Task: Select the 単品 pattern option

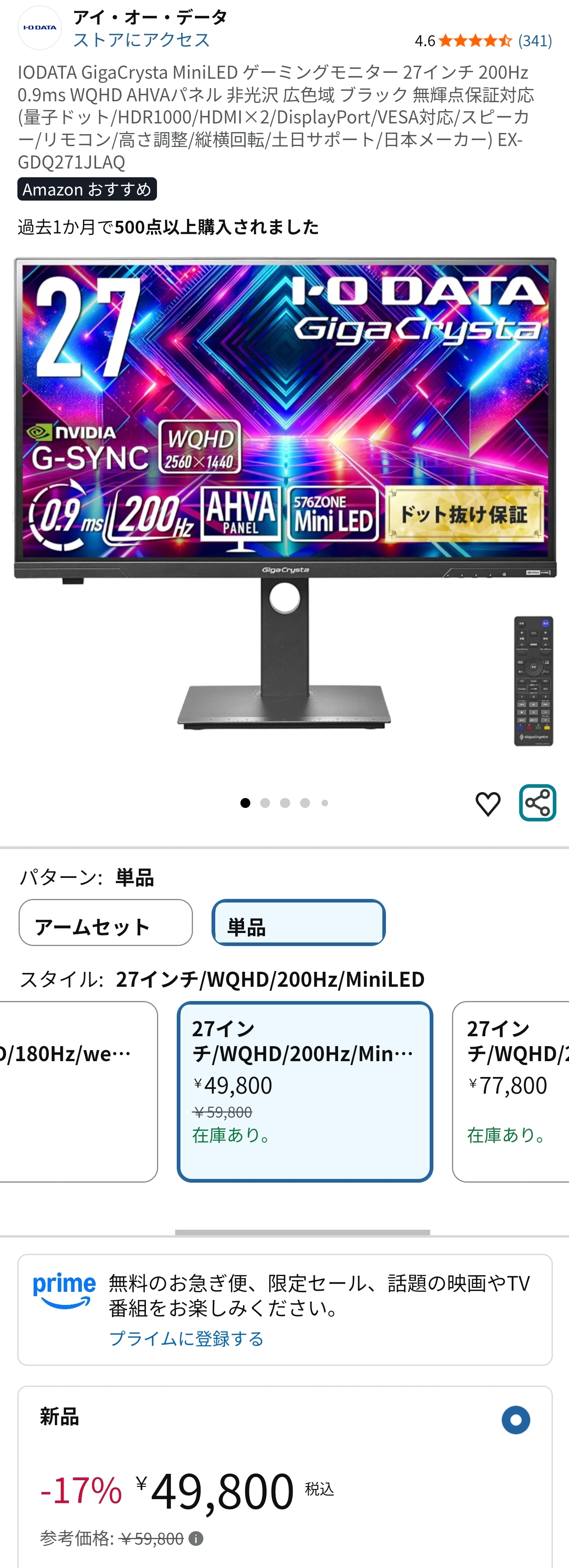Action: point(298,923)
